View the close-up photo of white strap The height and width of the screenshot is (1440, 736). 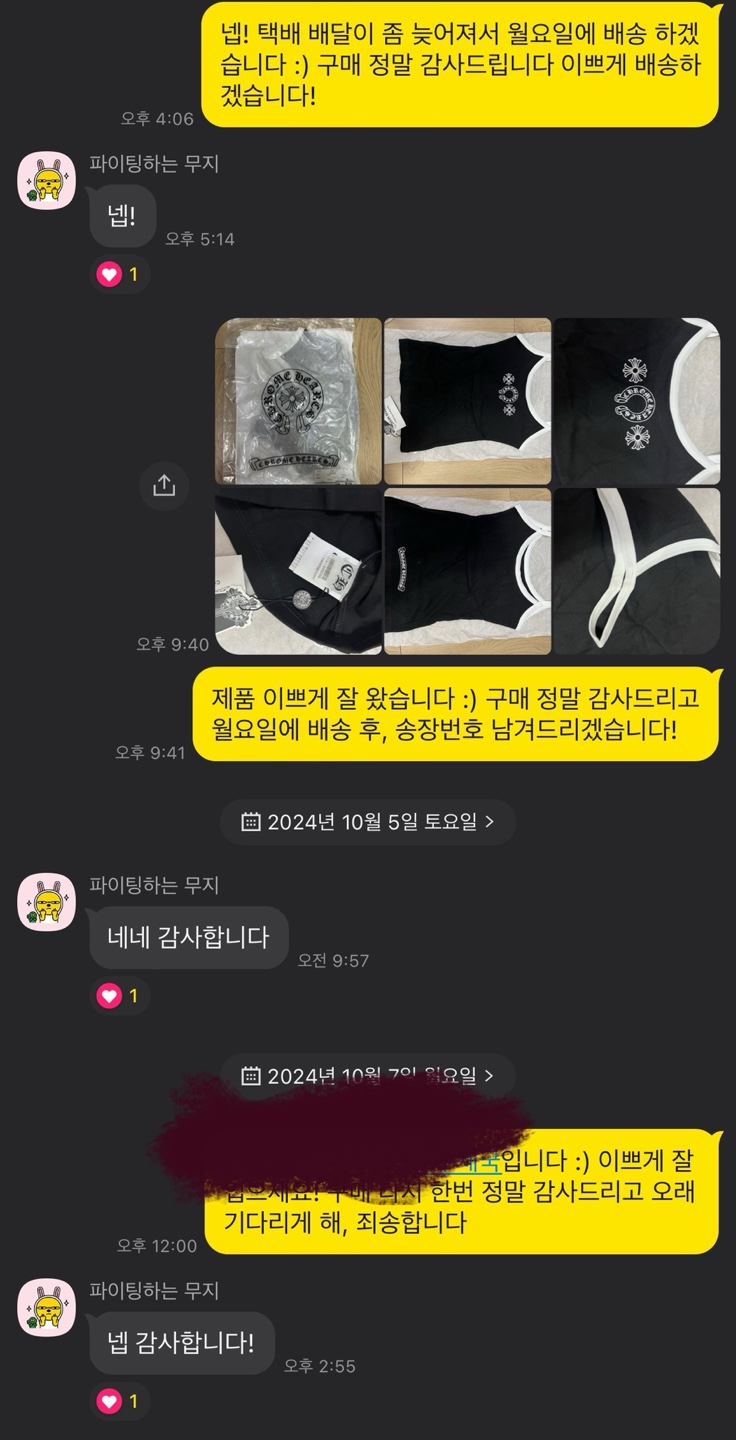point(637,571)
